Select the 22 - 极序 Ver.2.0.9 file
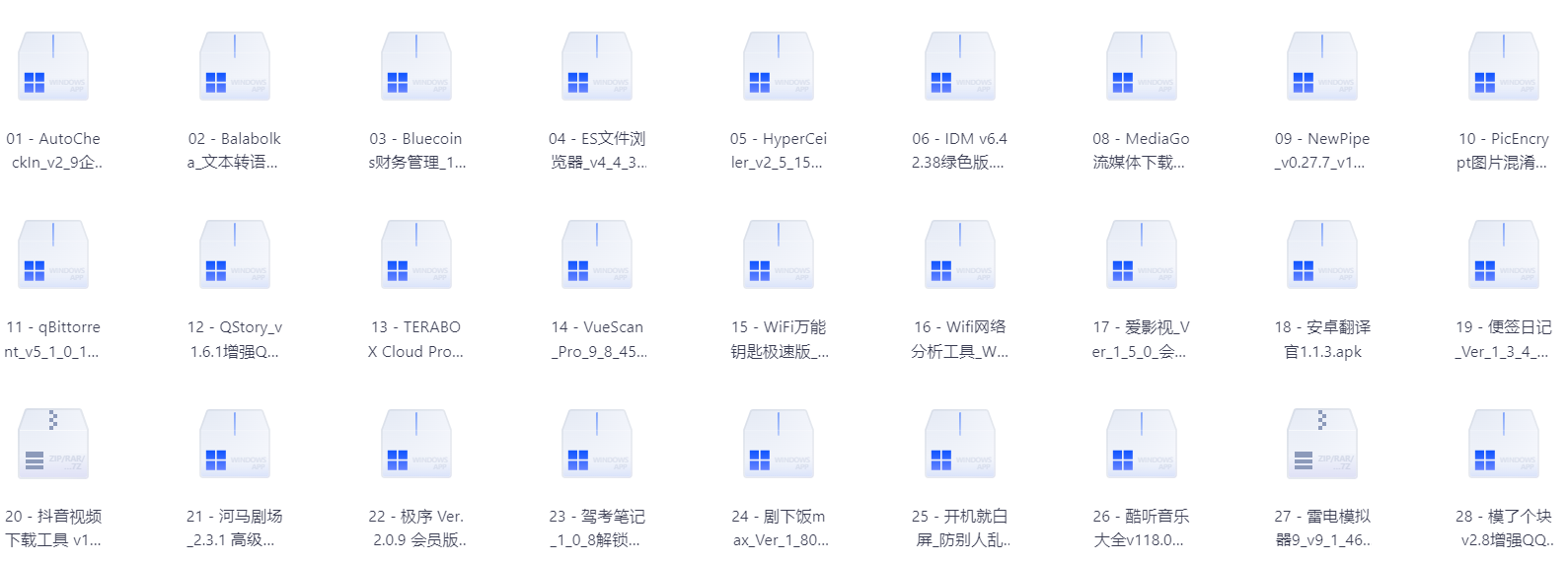Screen dimensions: 1568x563 click(x=416, y=445)
